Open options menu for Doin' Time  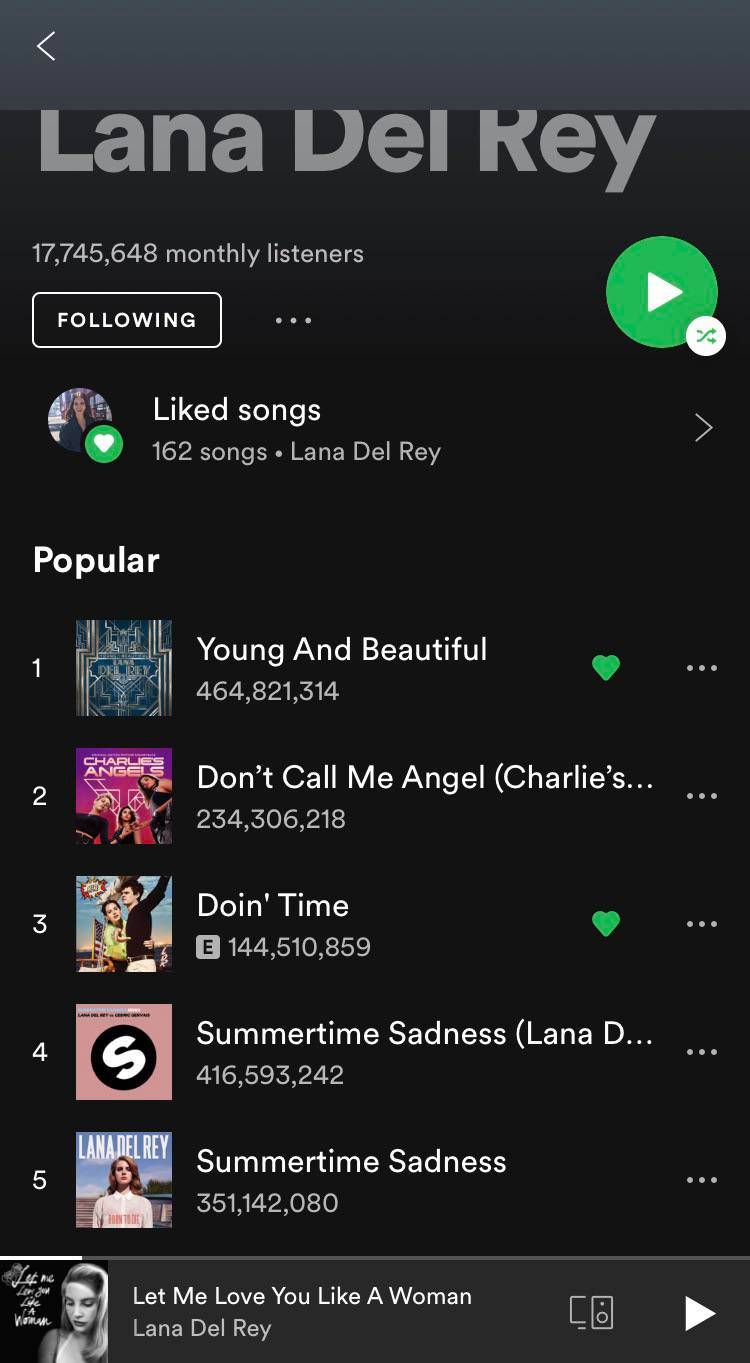pos(702,923)
